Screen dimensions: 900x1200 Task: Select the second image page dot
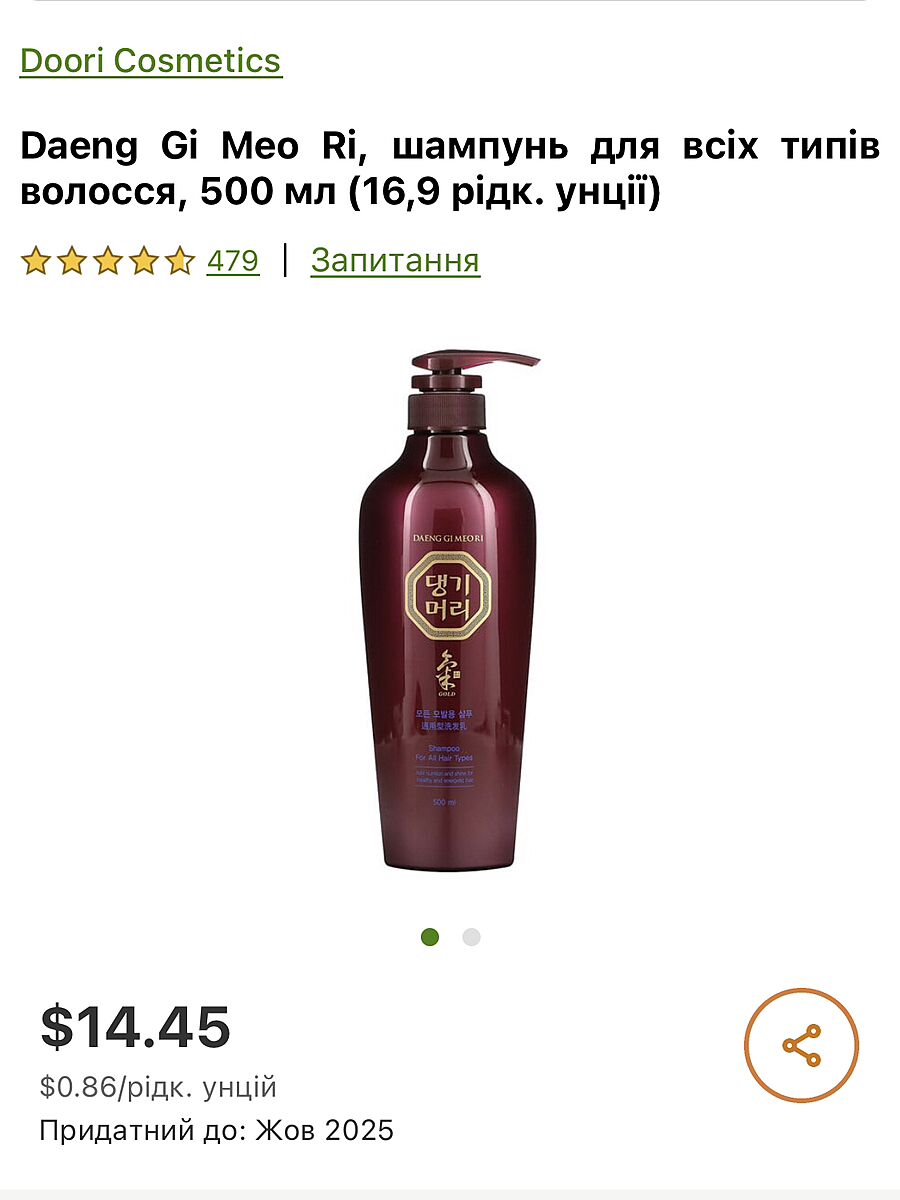[x=471, y=937]
